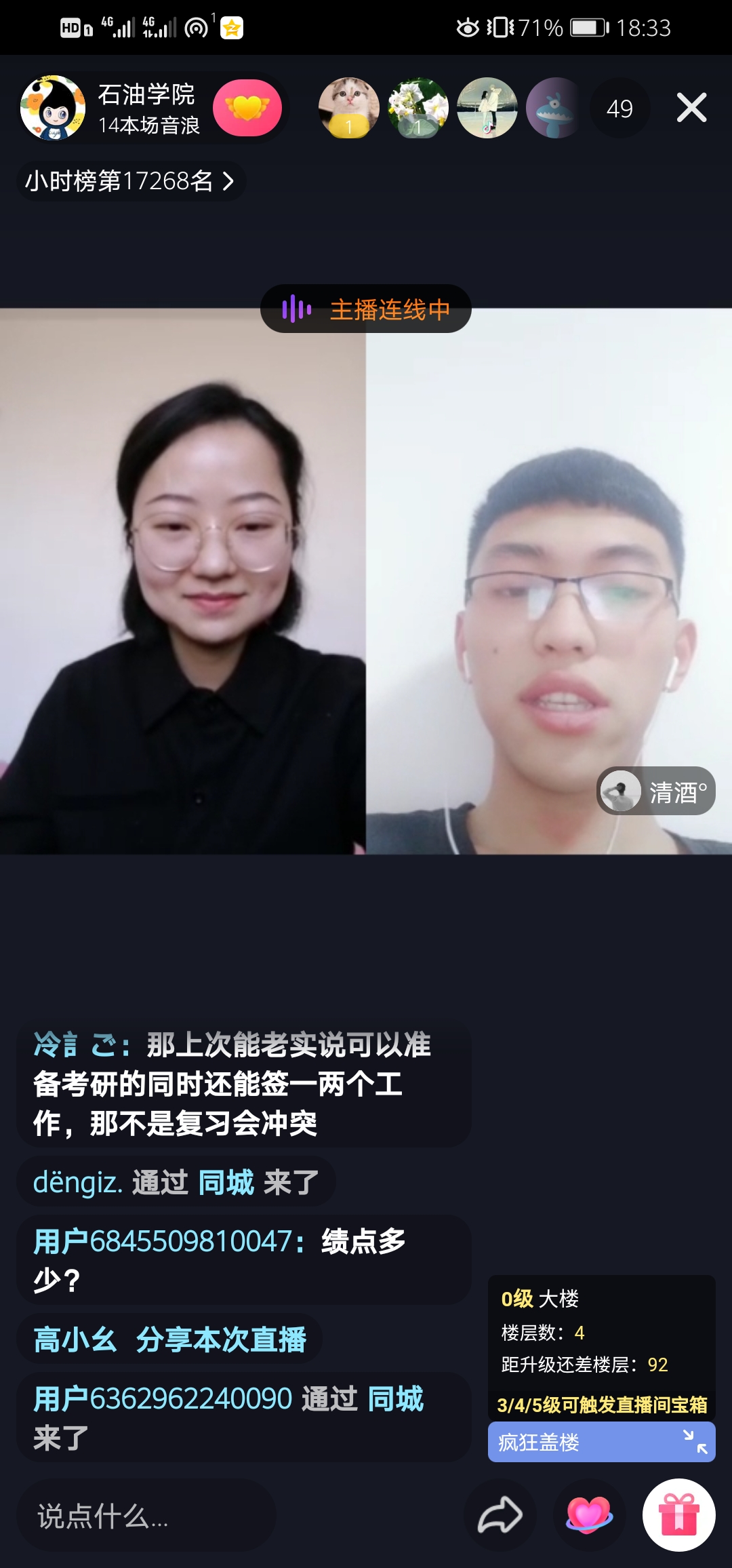Image resolution: width=732 pixels, height=1568 pixels.
Task: Open 清酒° guest profile chip
Action: click(x=656, y=791)
